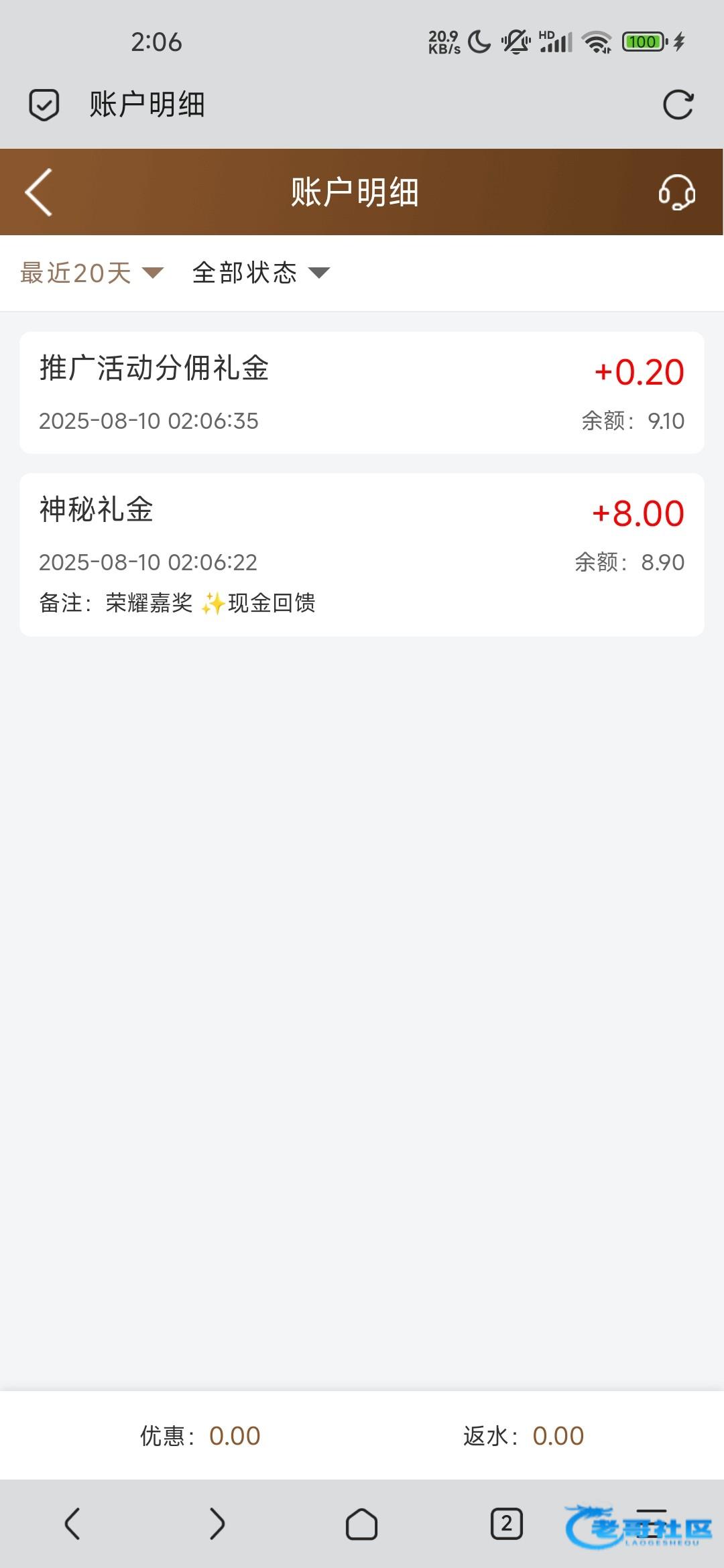Open the browser home page

point(361,1524)
